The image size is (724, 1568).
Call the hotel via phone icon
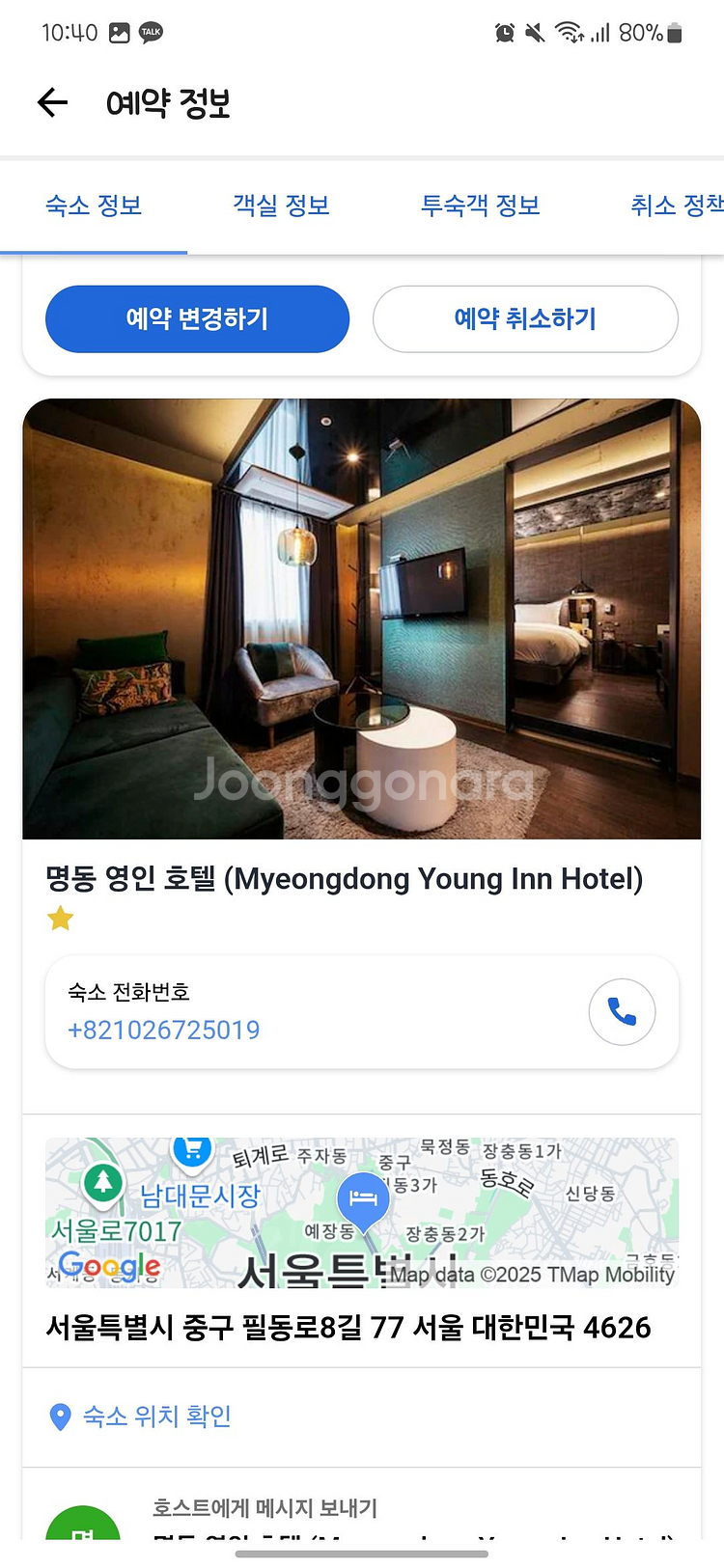(622, 1012)
